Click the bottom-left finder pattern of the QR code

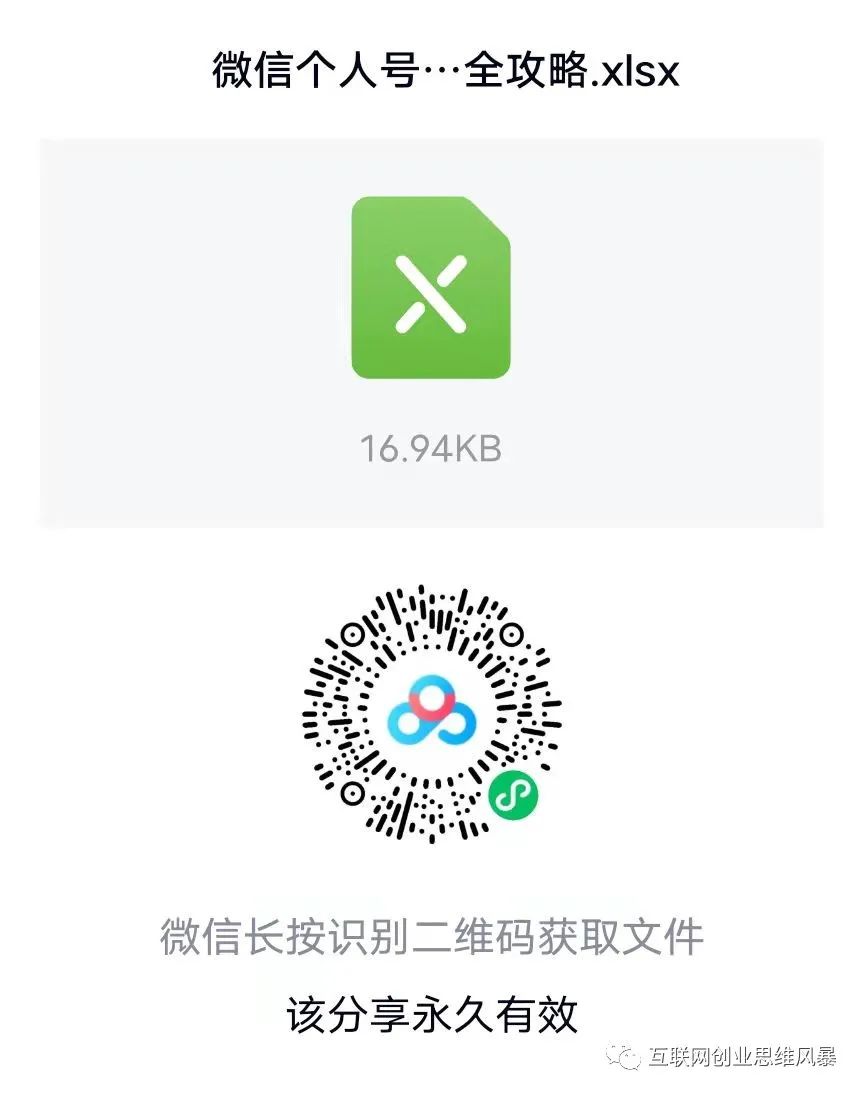[x=352, y=795]
